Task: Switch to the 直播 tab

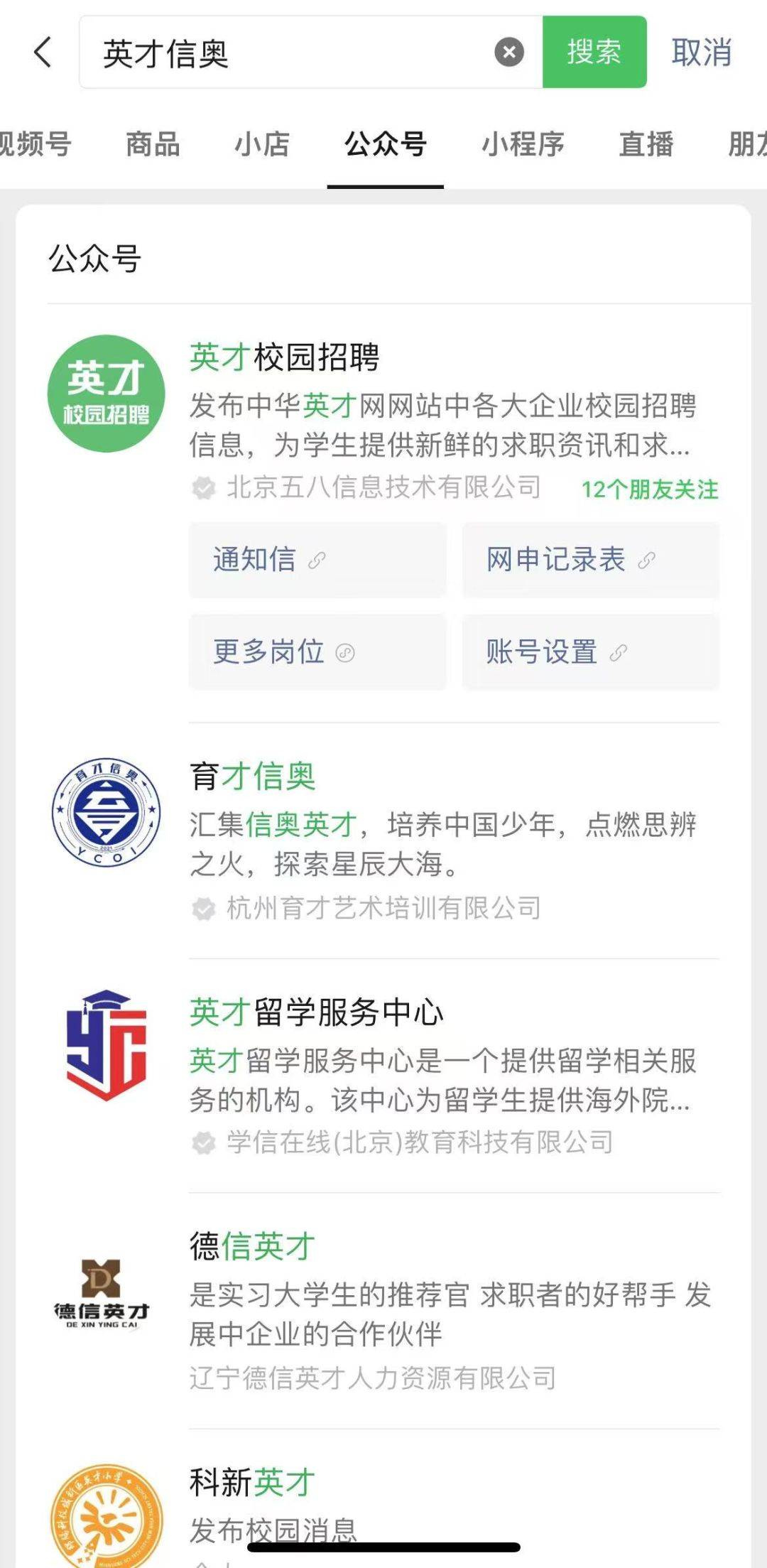Action: pos(646,144)
